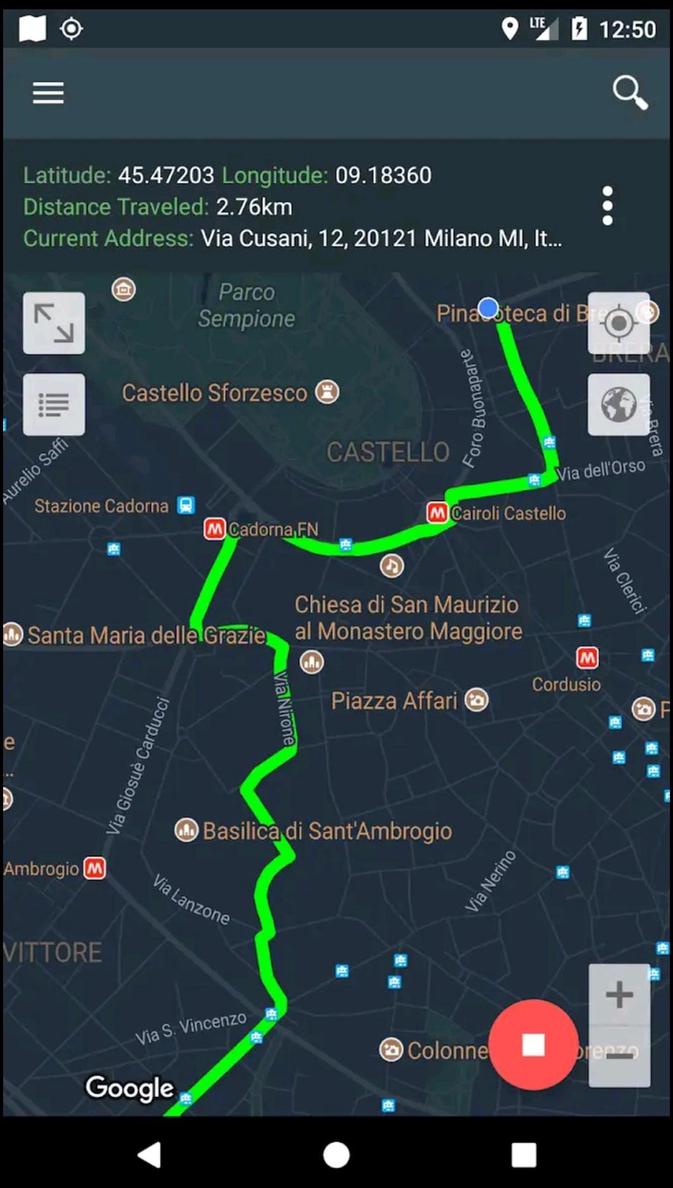Open the search magnifier
The height and width of the screenshot is (1188, 673).
[x=629, y=93]
